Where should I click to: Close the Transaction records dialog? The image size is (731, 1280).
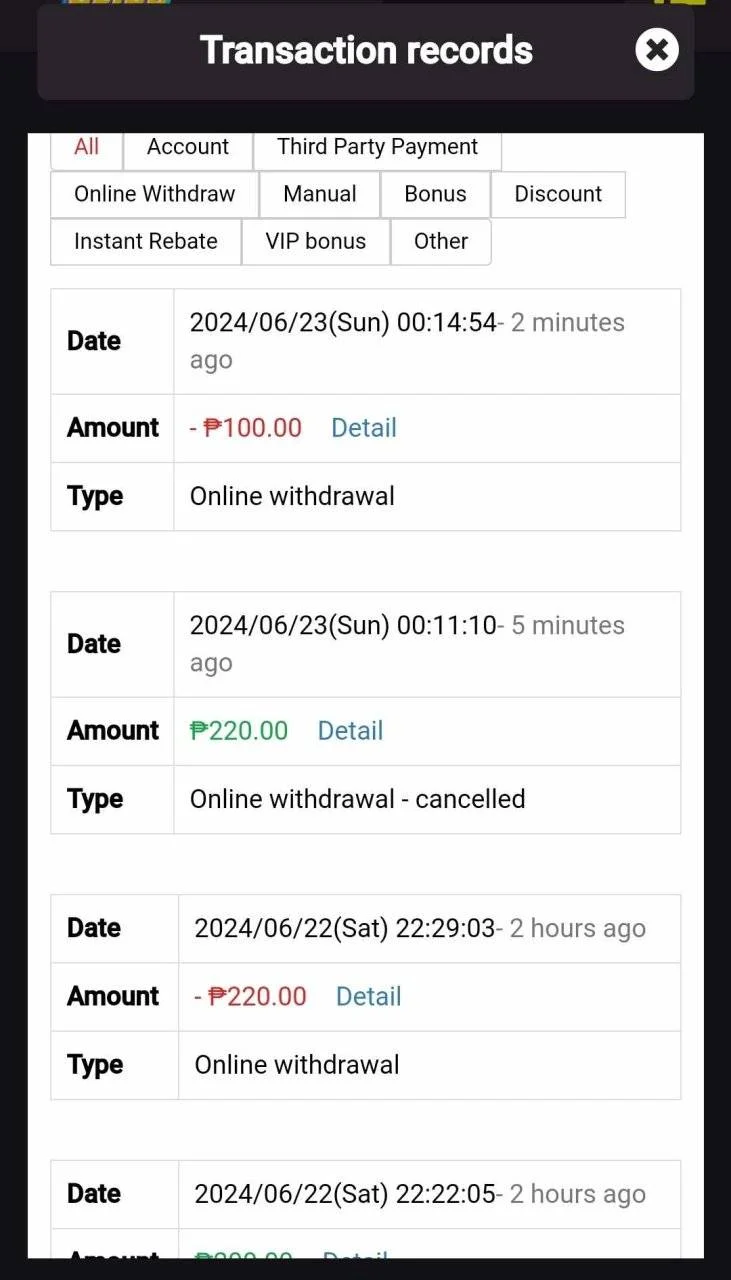click(657, 50)
